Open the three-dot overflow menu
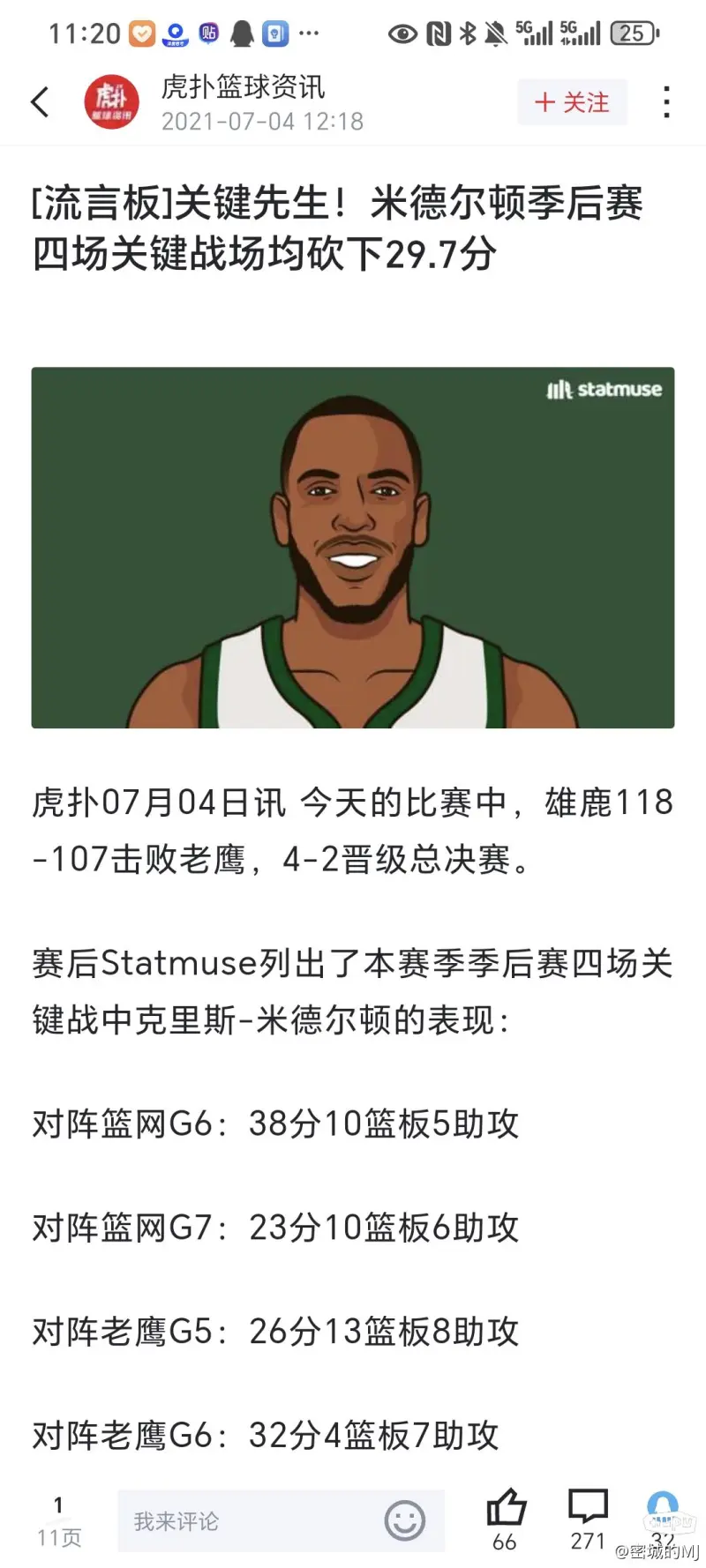The height and width of the screenshot is (1568, 706). tap(666, 102)
